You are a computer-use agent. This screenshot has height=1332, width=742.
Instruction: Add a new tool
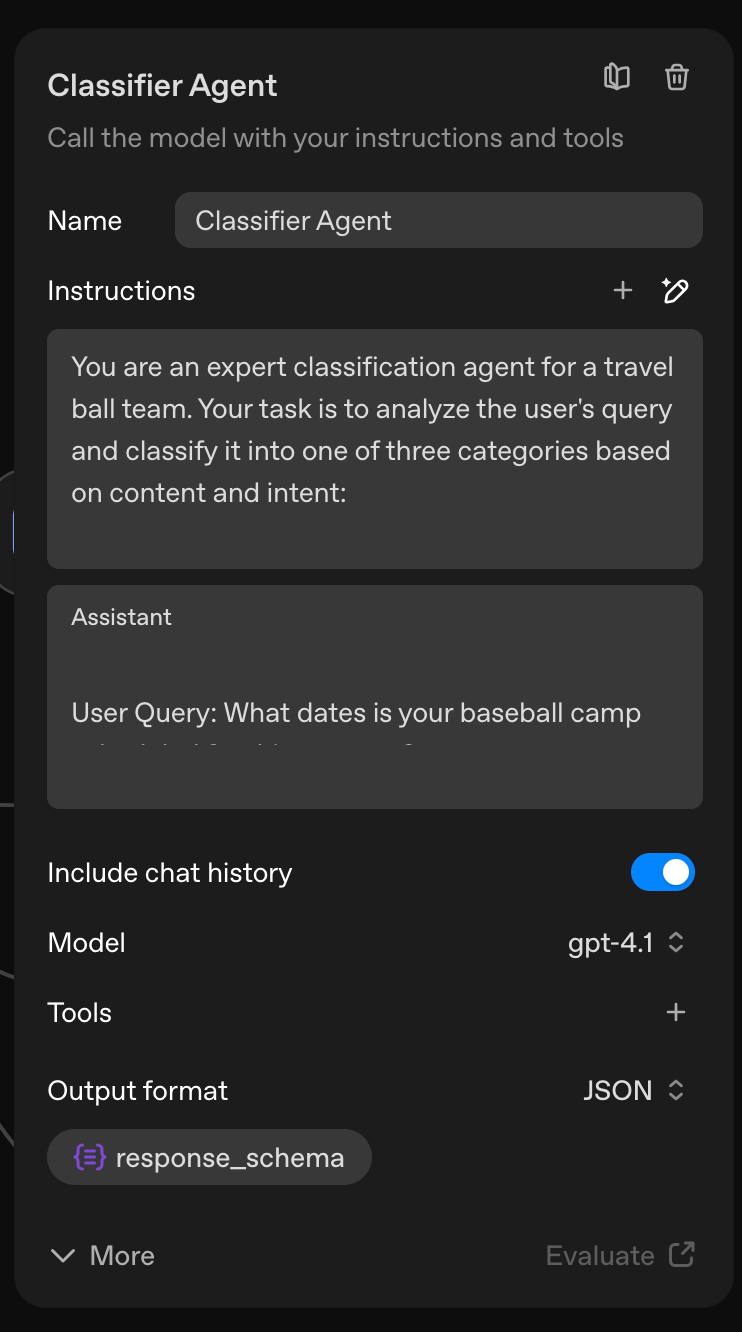[x=676, y=1012]
